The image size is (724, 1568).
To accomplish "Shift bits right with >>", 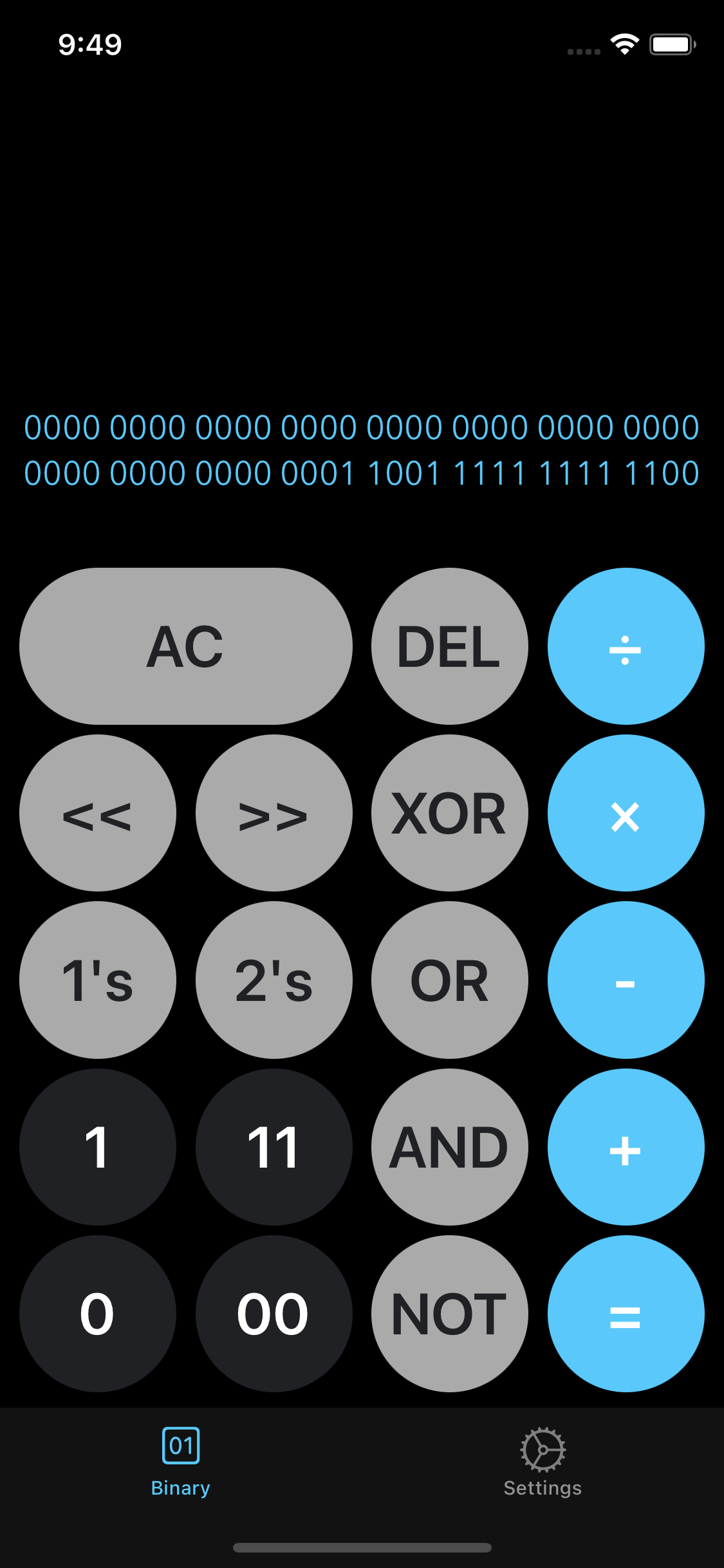I will 274,813.
